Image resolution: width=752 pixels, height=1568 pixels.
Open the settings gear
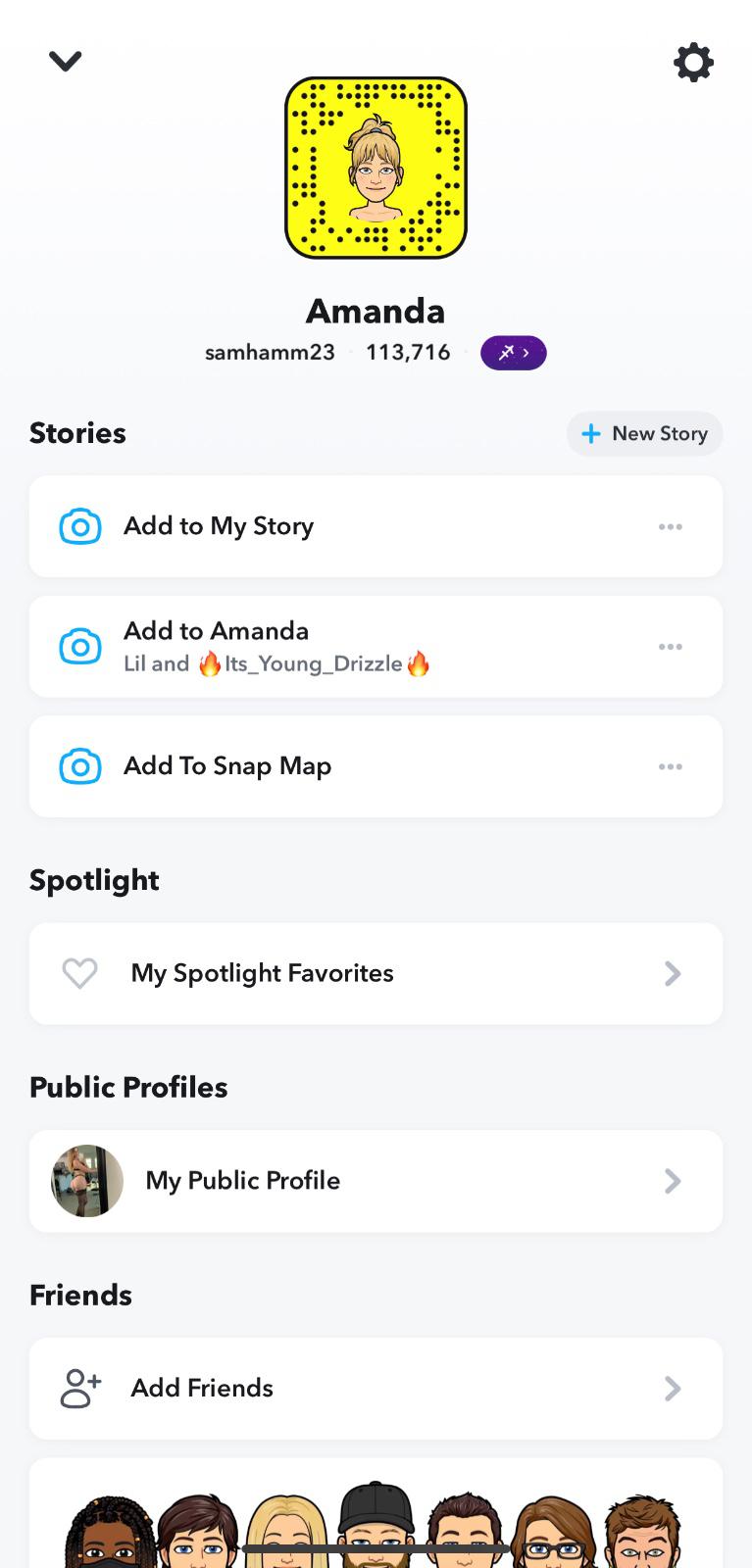tap(693, 63)
